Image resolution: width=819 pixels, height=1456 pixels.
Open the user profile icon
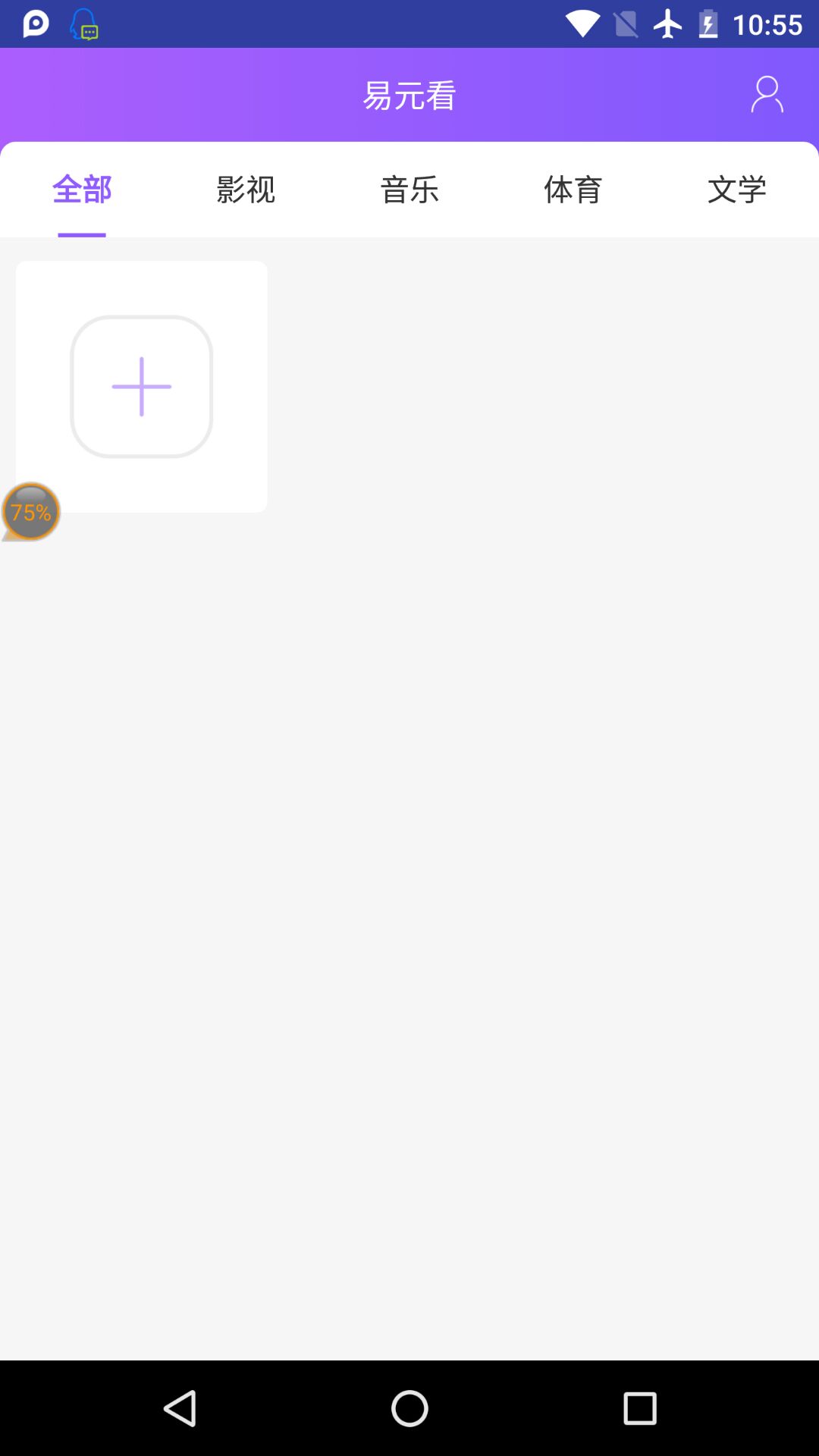(767, 95)
